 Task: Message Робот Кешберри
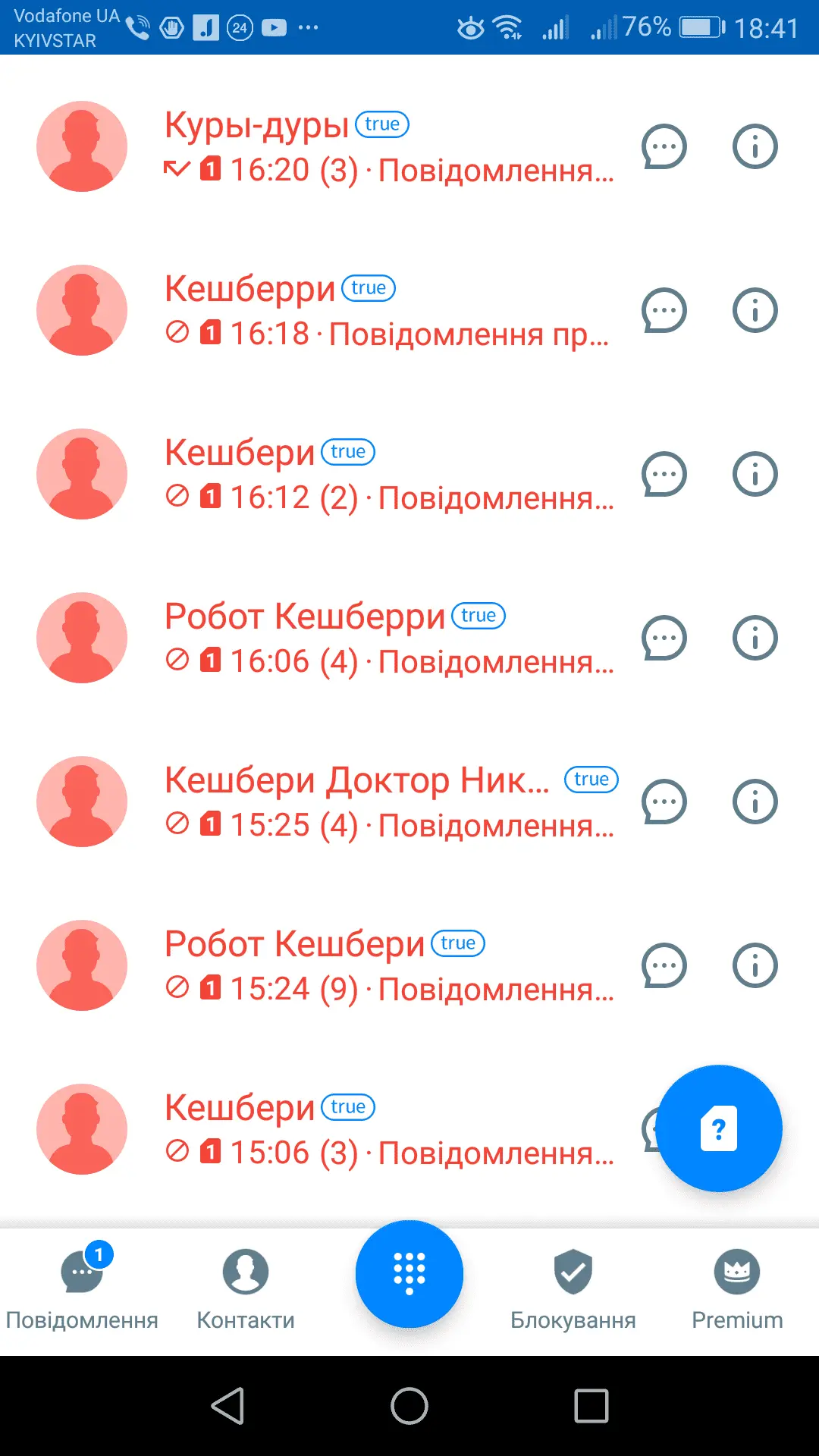tap(664, 639)
